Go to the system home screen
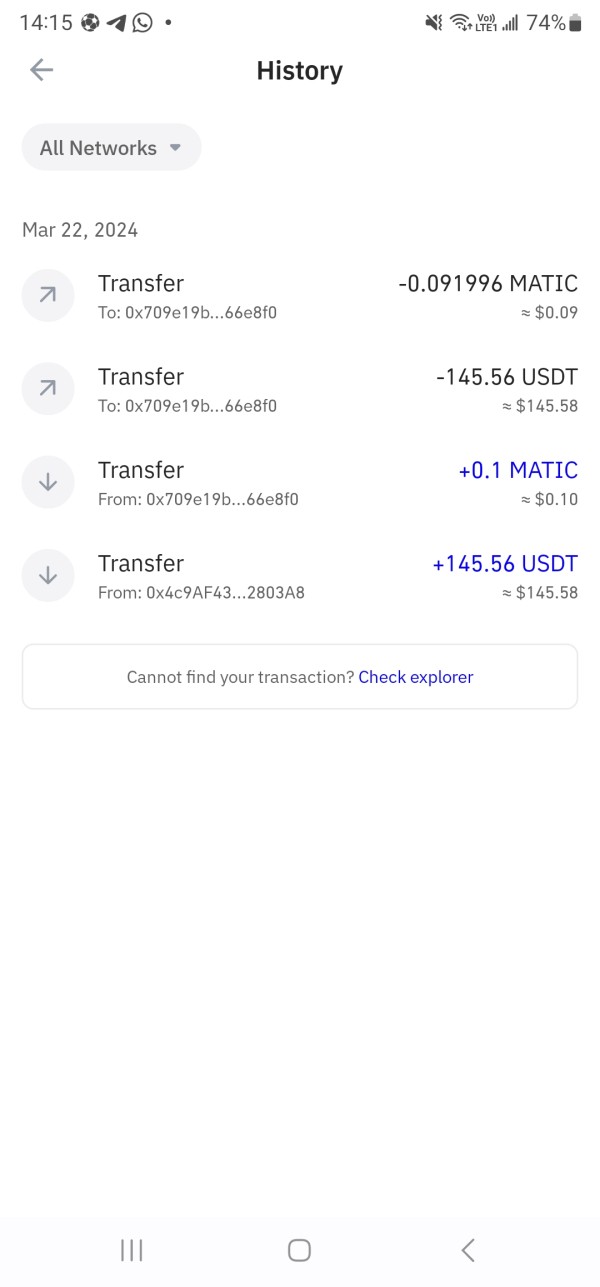This screenshot has height=1287, width=600. (299, 1249)
